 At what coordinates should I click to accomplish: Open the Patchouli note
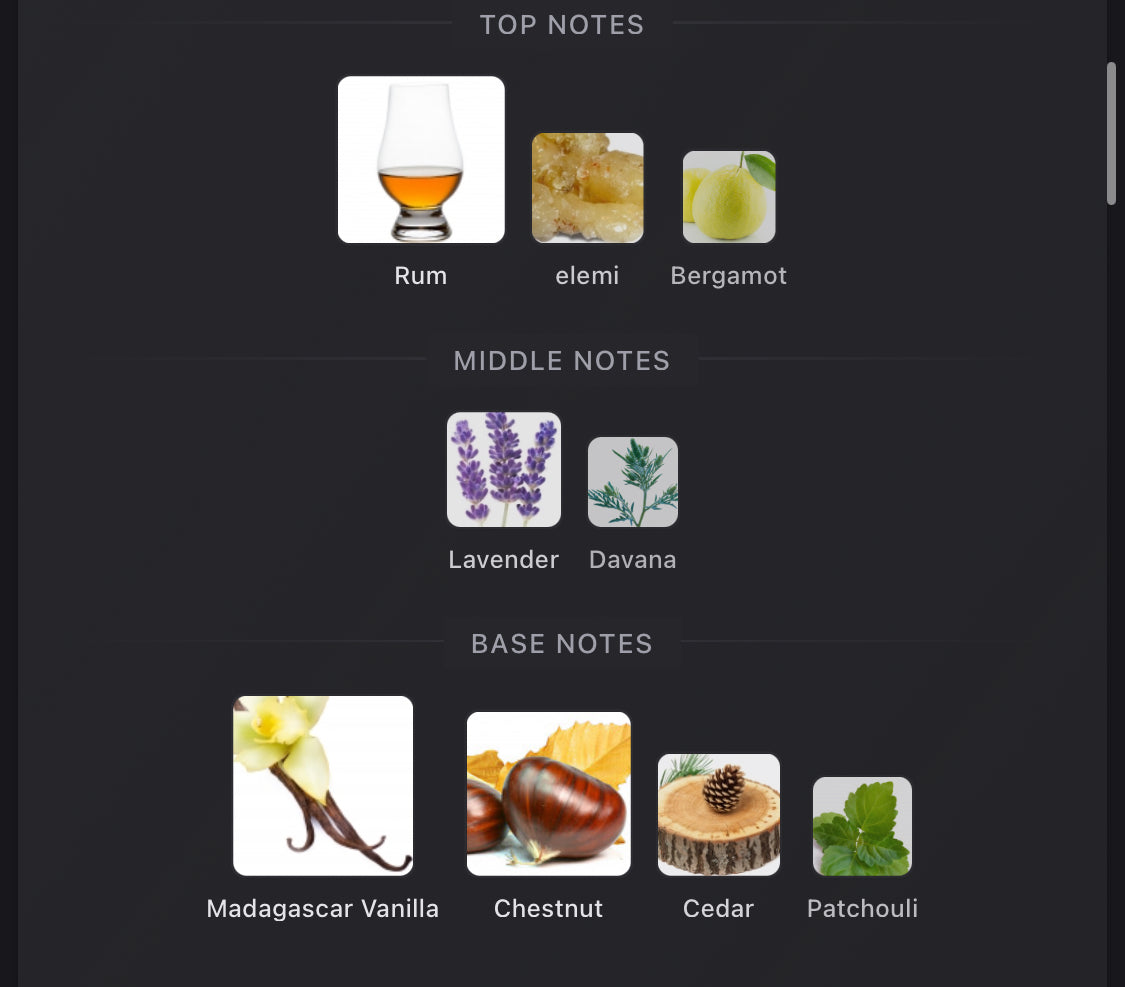pos(862,826)
